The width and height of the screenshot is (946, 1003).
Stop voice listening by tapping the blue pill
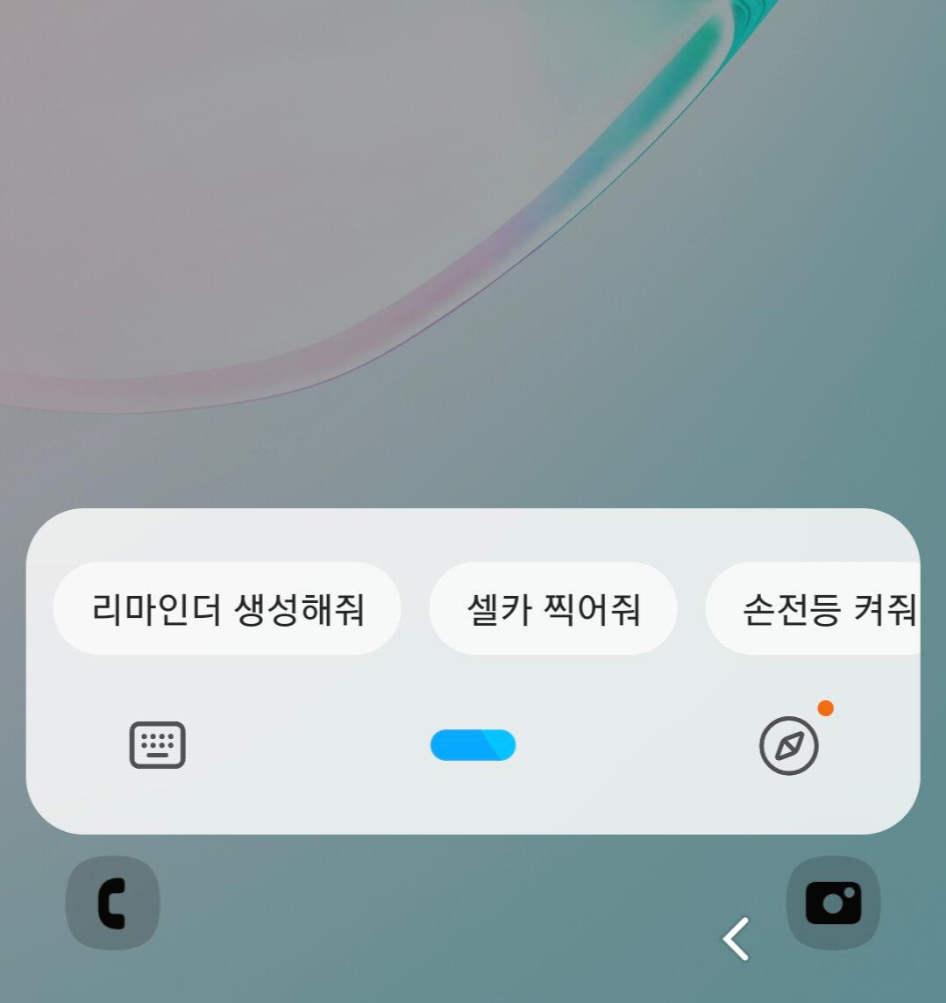(472, 744)
